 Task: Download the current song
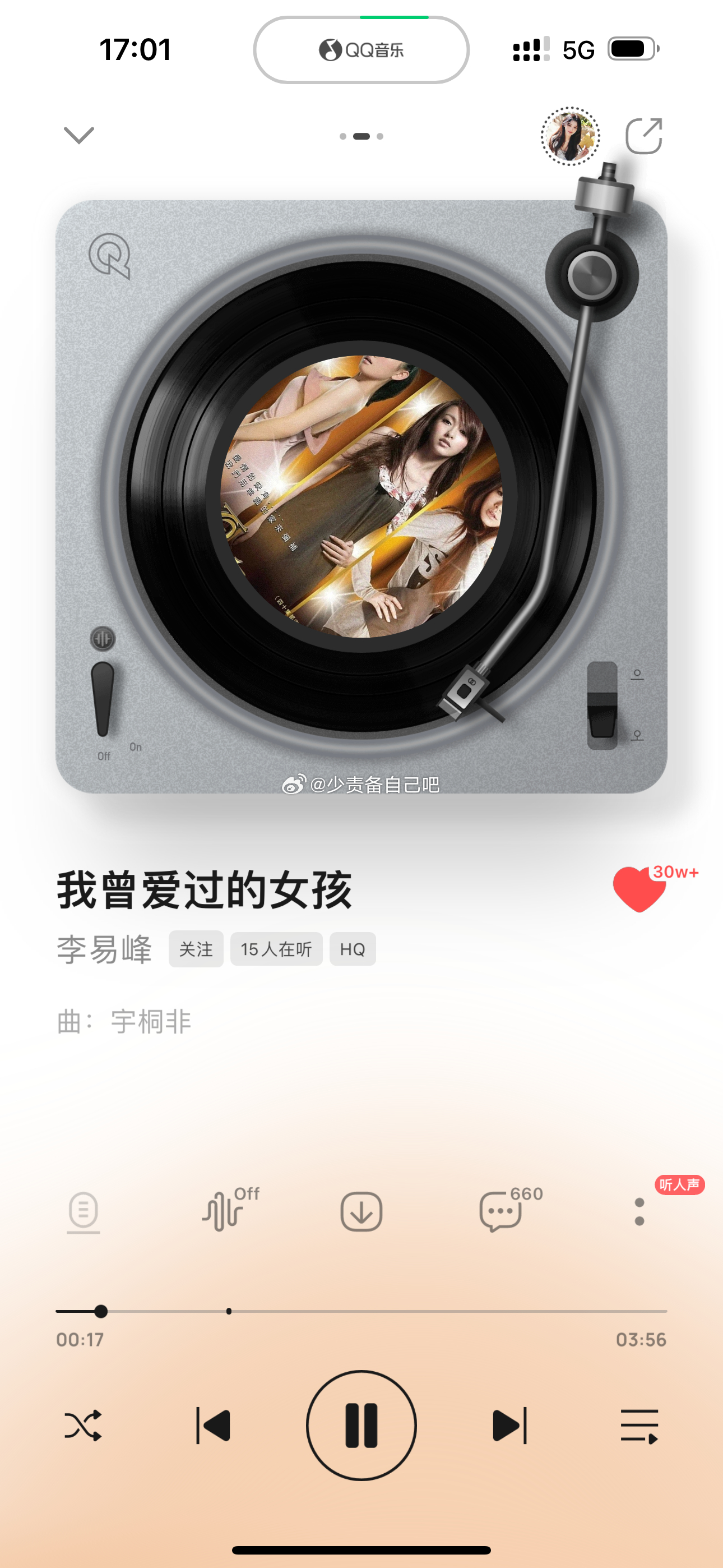[361, 1211]
